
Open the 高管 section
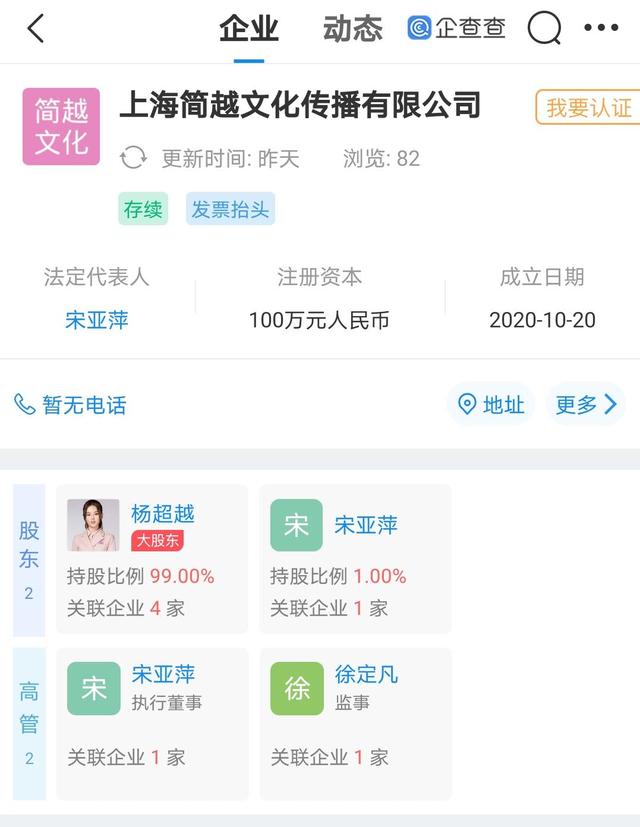pyautogui.click(x=29, y=723)
